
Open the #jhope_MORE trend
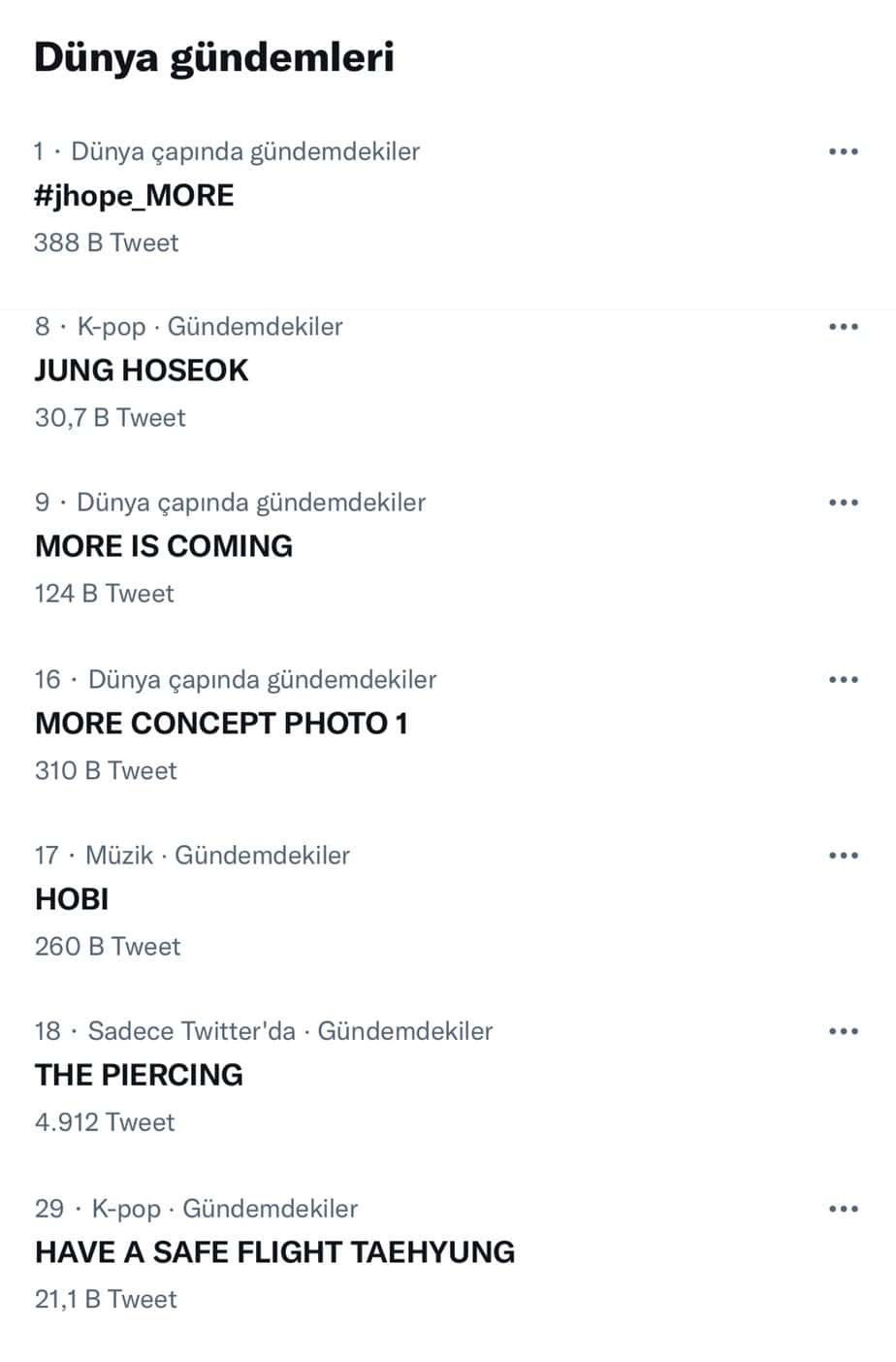(134, 196)
